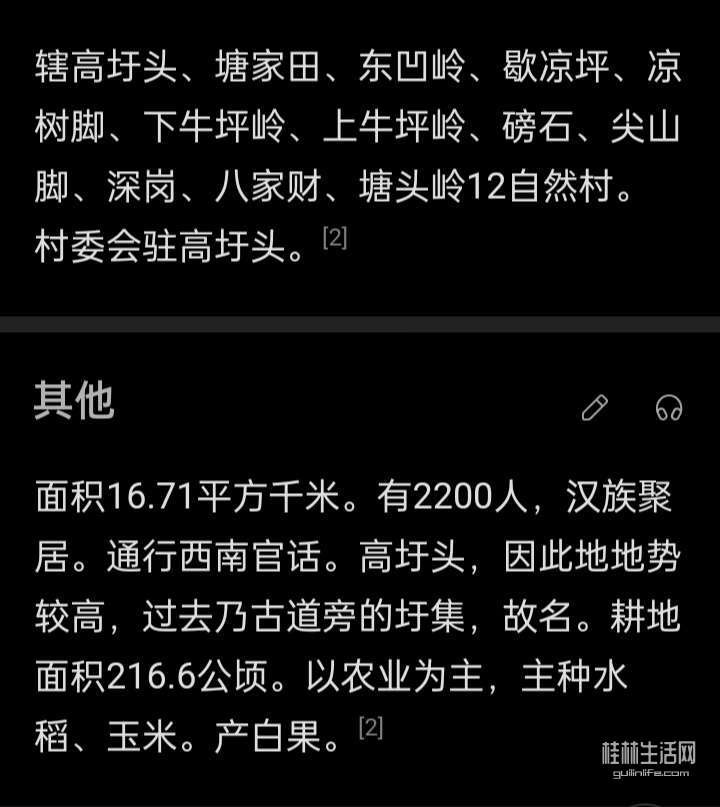Open reference [2] after 产白果
This screenshot has height=807, width=720.
(370, 727)
